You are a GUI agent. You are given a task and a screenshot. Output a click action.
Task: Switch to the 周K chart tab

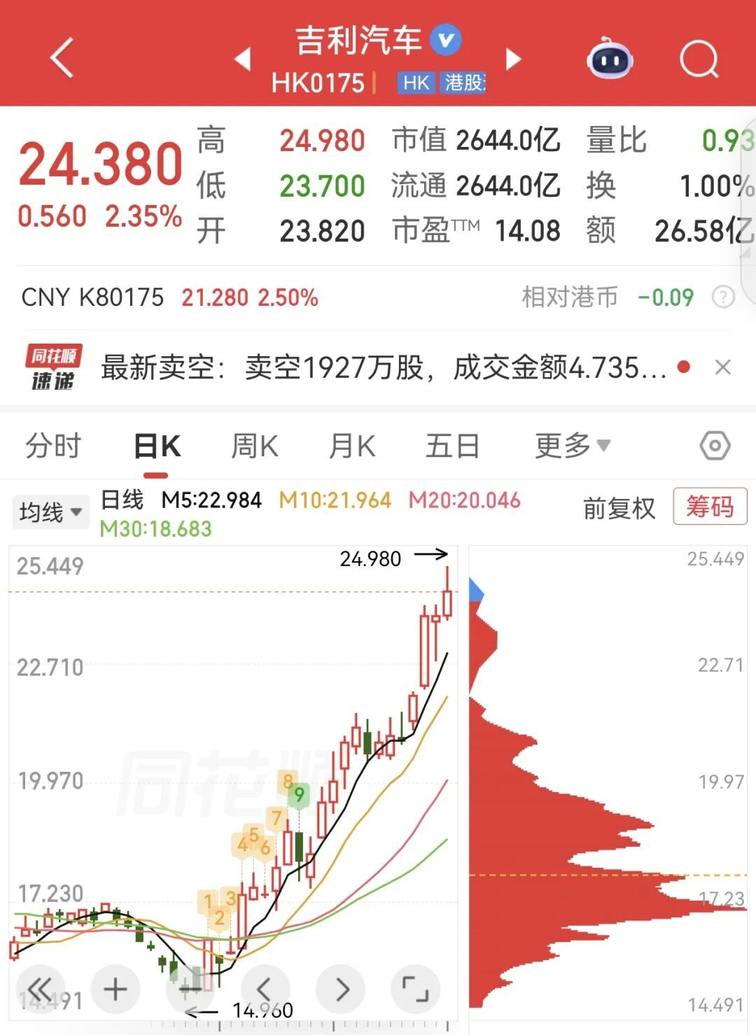[254, 446]
